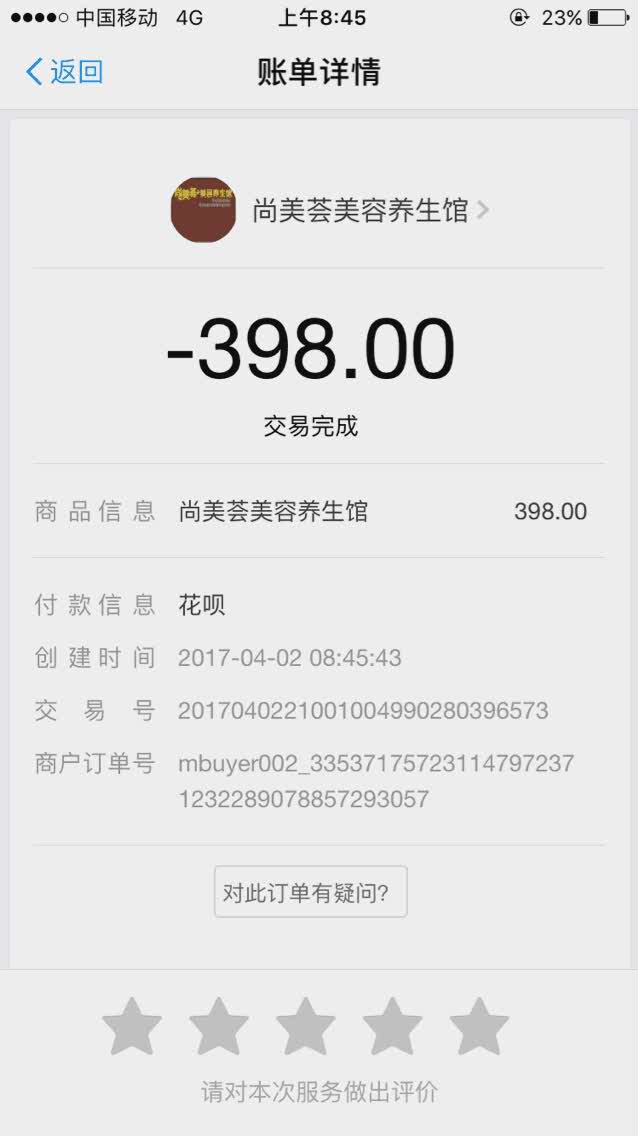This screenshot has width=638, height=1136.
Task: Select the fifth star rating
Action: click(479, 1027)
